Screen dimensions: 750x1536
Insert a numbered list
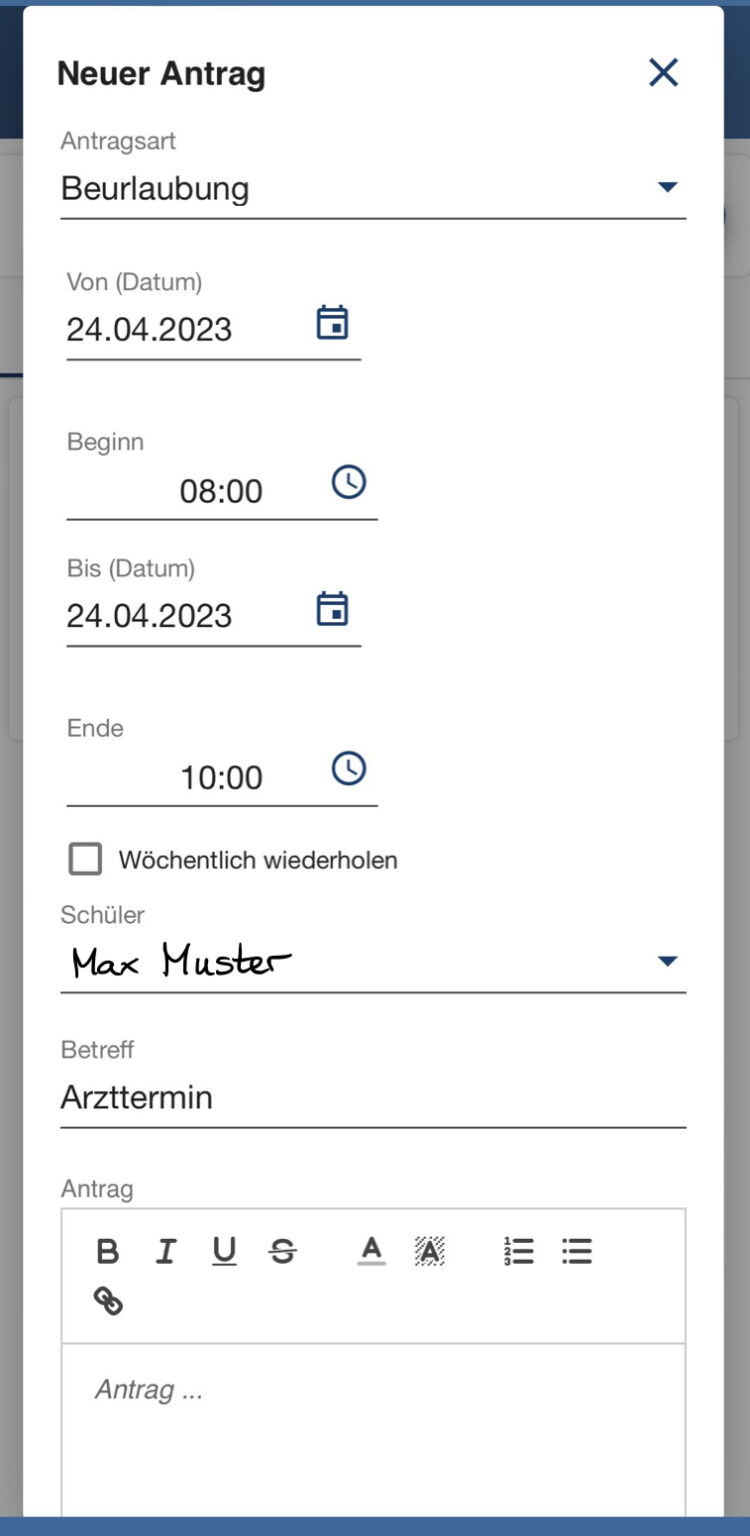518,1251
